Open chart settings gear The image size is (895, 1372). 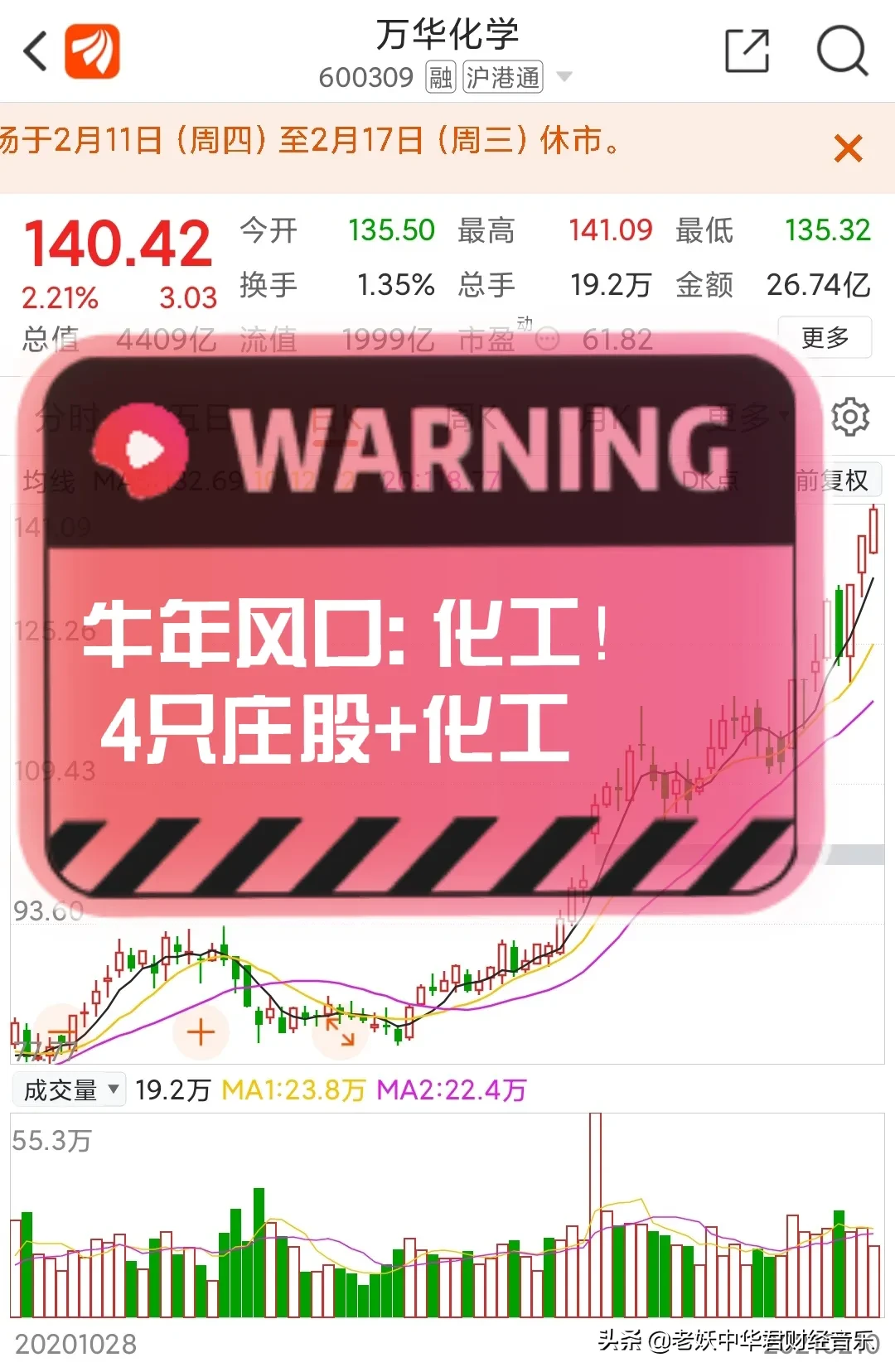[849, 416]
